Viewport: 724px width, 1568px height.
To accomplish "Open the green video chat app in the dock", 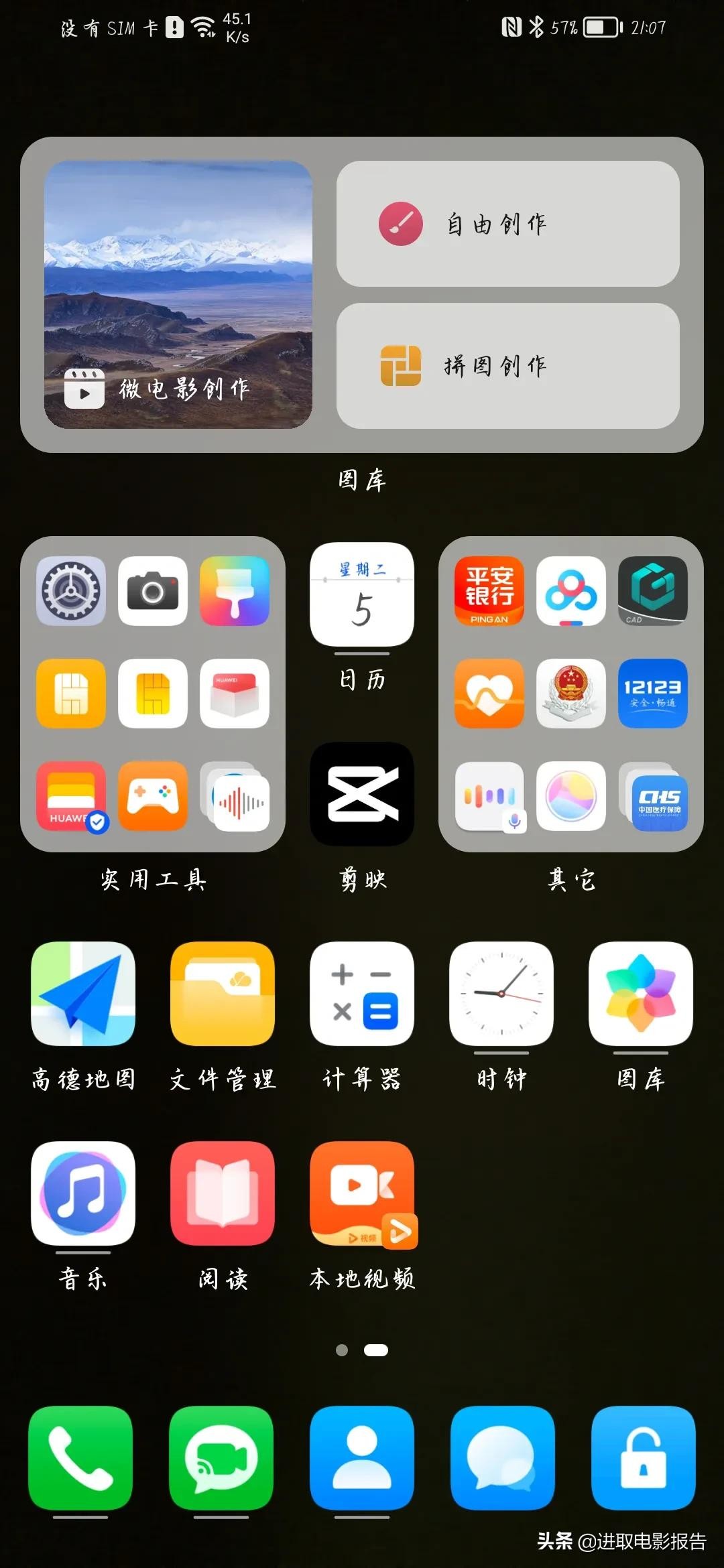I will click(221, 1459).
